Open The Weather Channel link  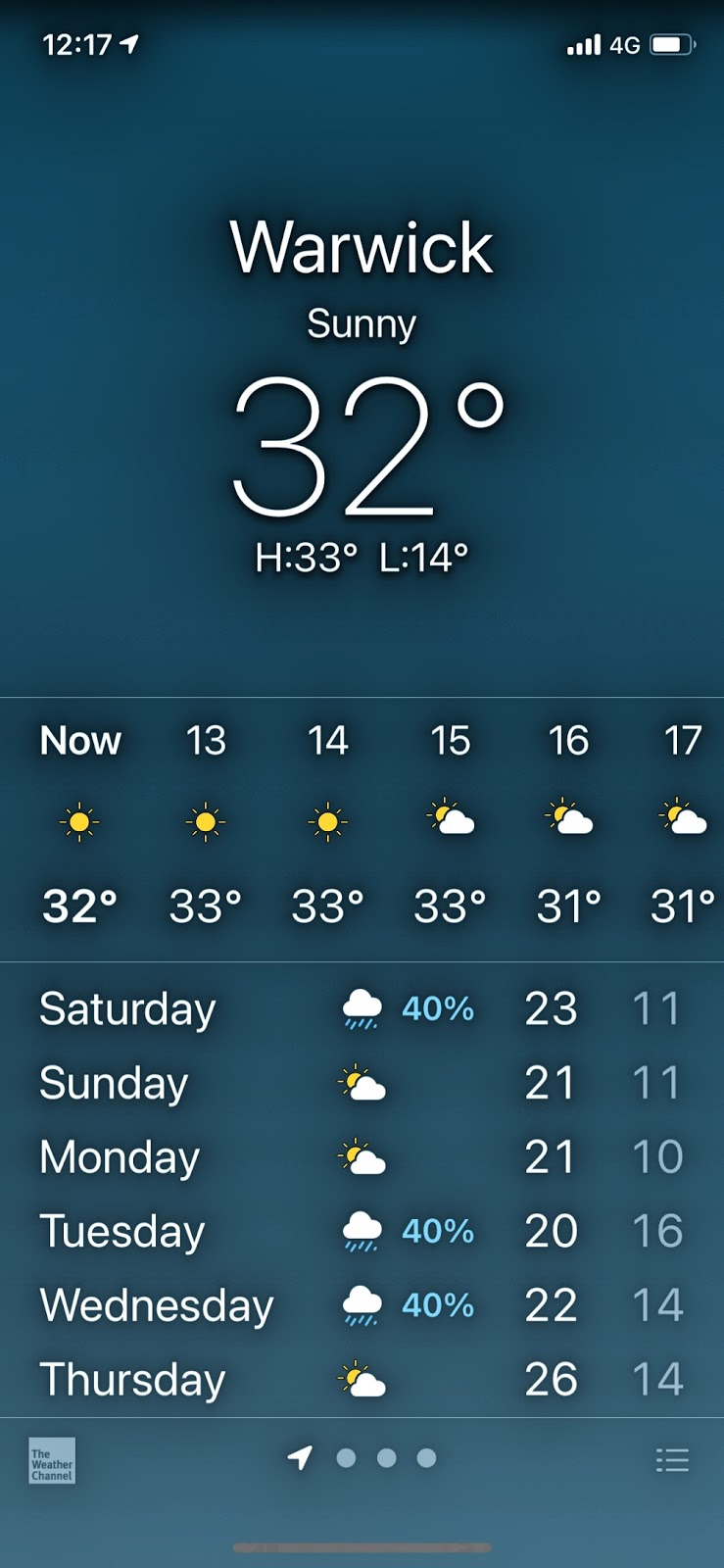(x=52, y=1460)
